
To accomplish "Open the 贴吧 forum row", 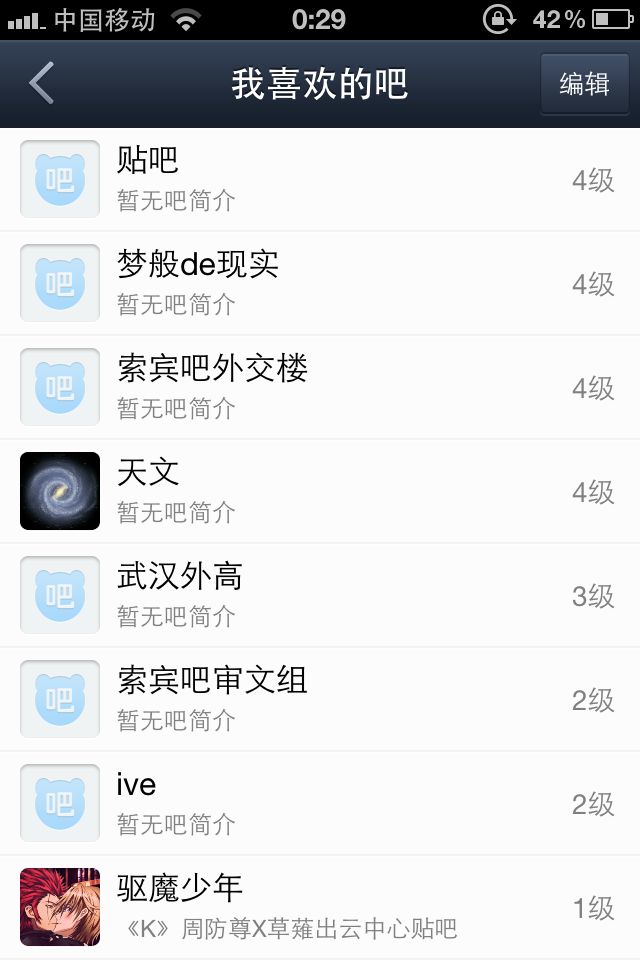I will tap(320, 180).
